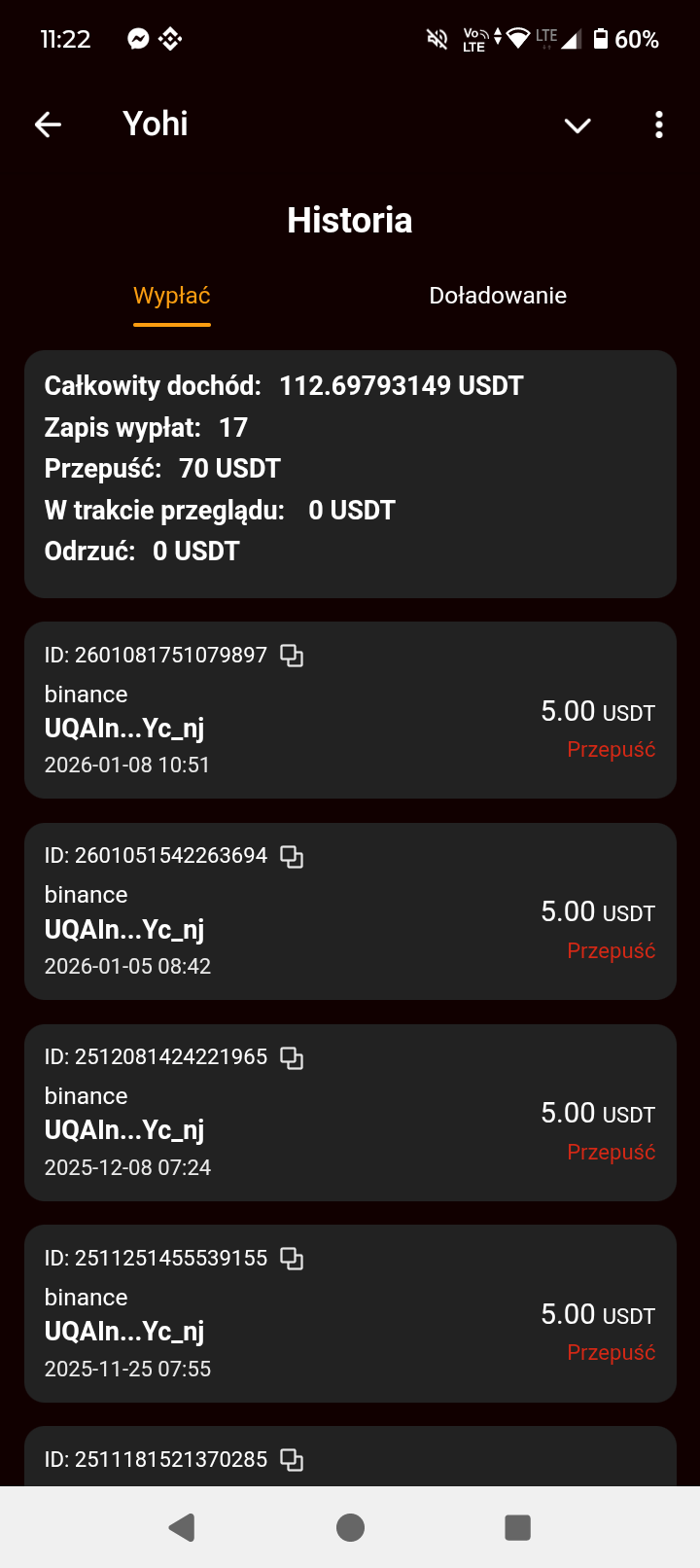The height and width of the screenshot is (1568, 700).
Task: Select the Wypłać tab
Action: 172,296
